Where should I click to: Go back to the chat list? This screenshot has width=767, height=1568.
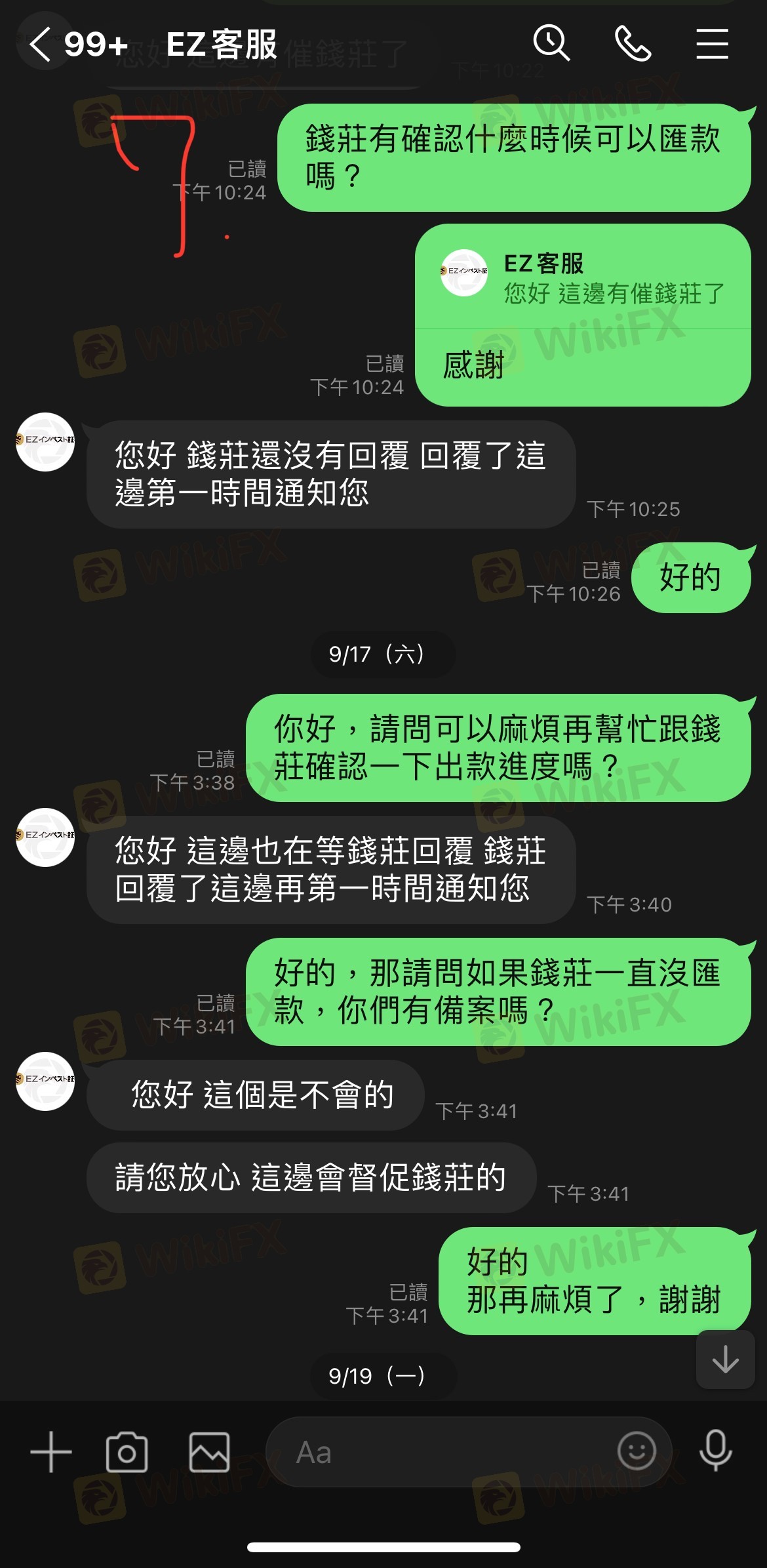click(x=41, y=45)
